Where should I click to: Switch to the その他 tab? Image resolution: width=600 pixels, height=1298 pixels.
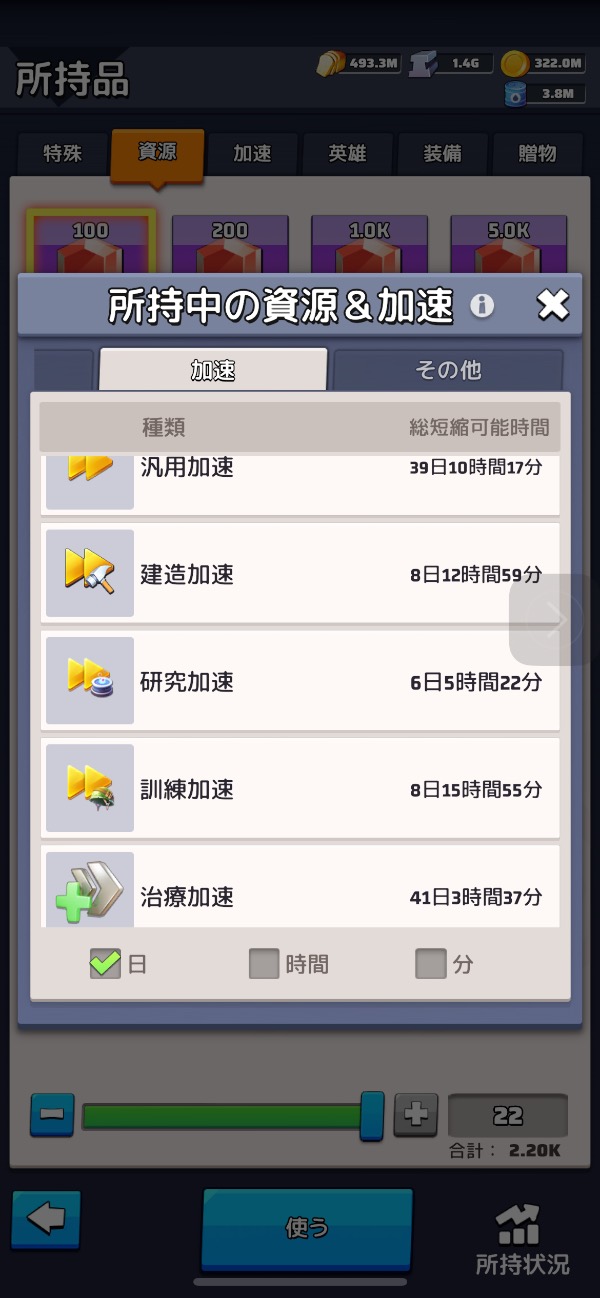[447, 370]
